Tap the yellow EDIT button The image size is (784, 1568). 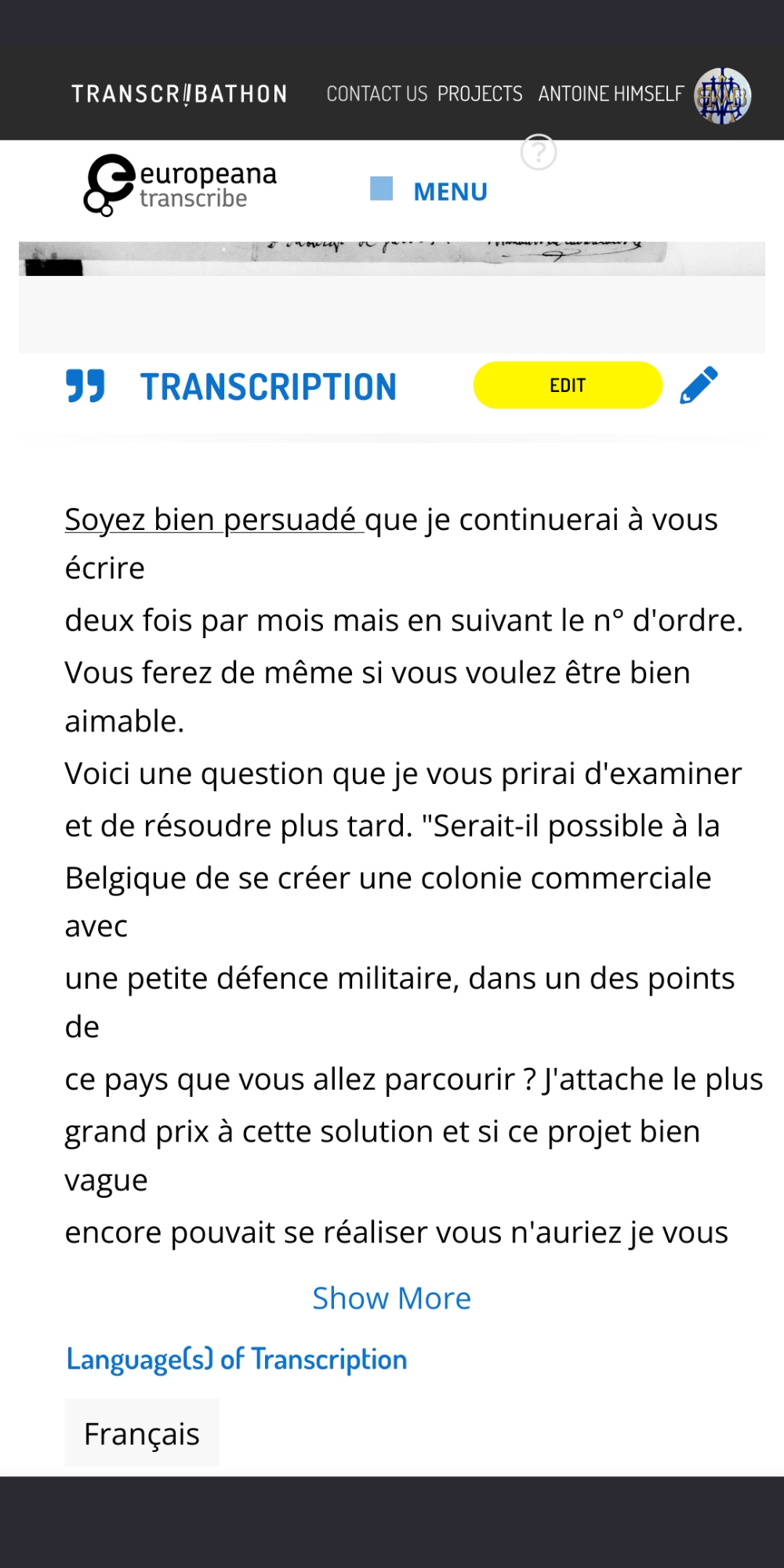point(568,385)
